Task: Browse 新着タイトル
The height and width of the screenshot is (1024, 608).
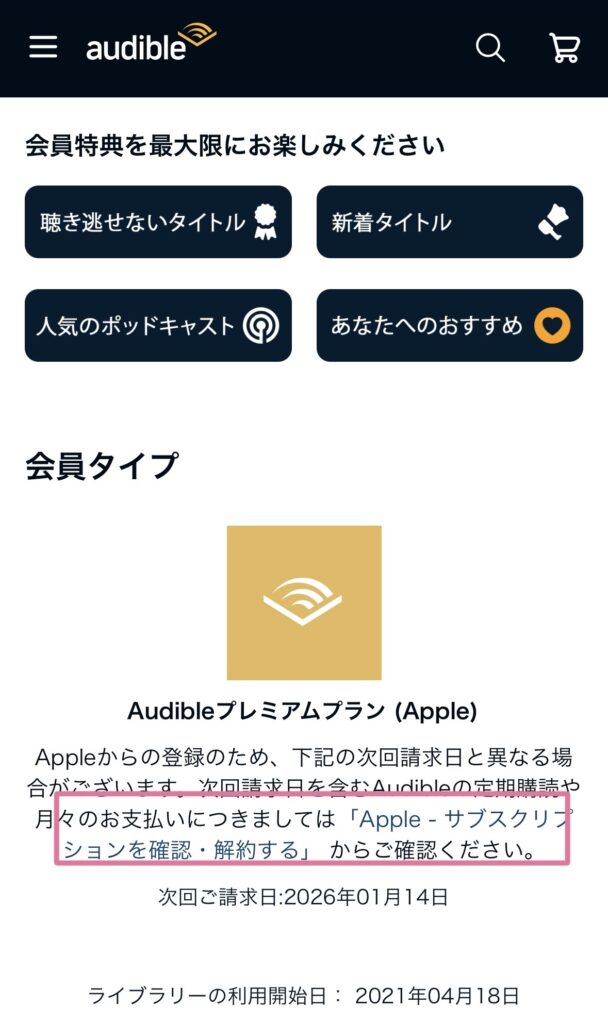Action: pos(449,222)
